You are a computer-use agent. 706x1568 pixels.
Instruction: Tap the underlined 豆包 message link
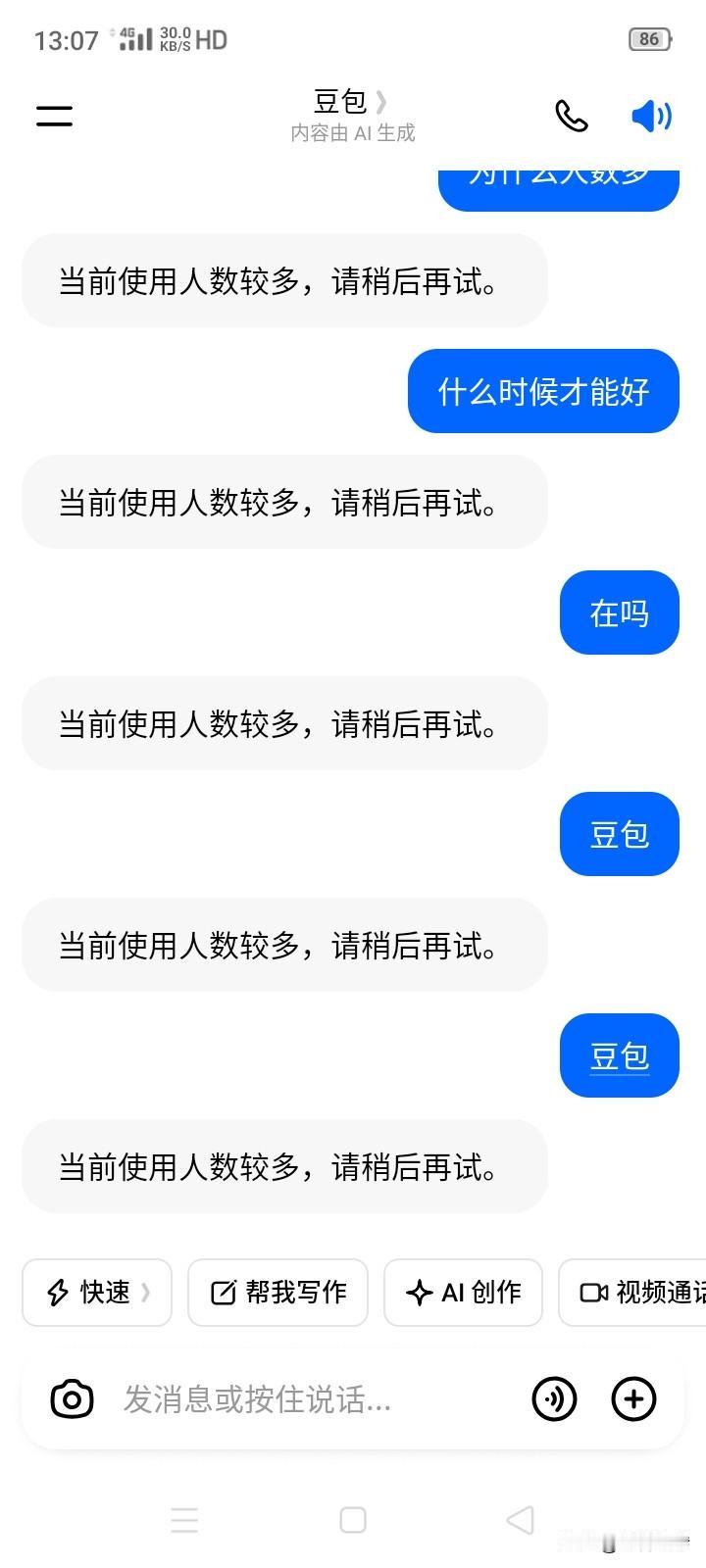coord(619,1055)
